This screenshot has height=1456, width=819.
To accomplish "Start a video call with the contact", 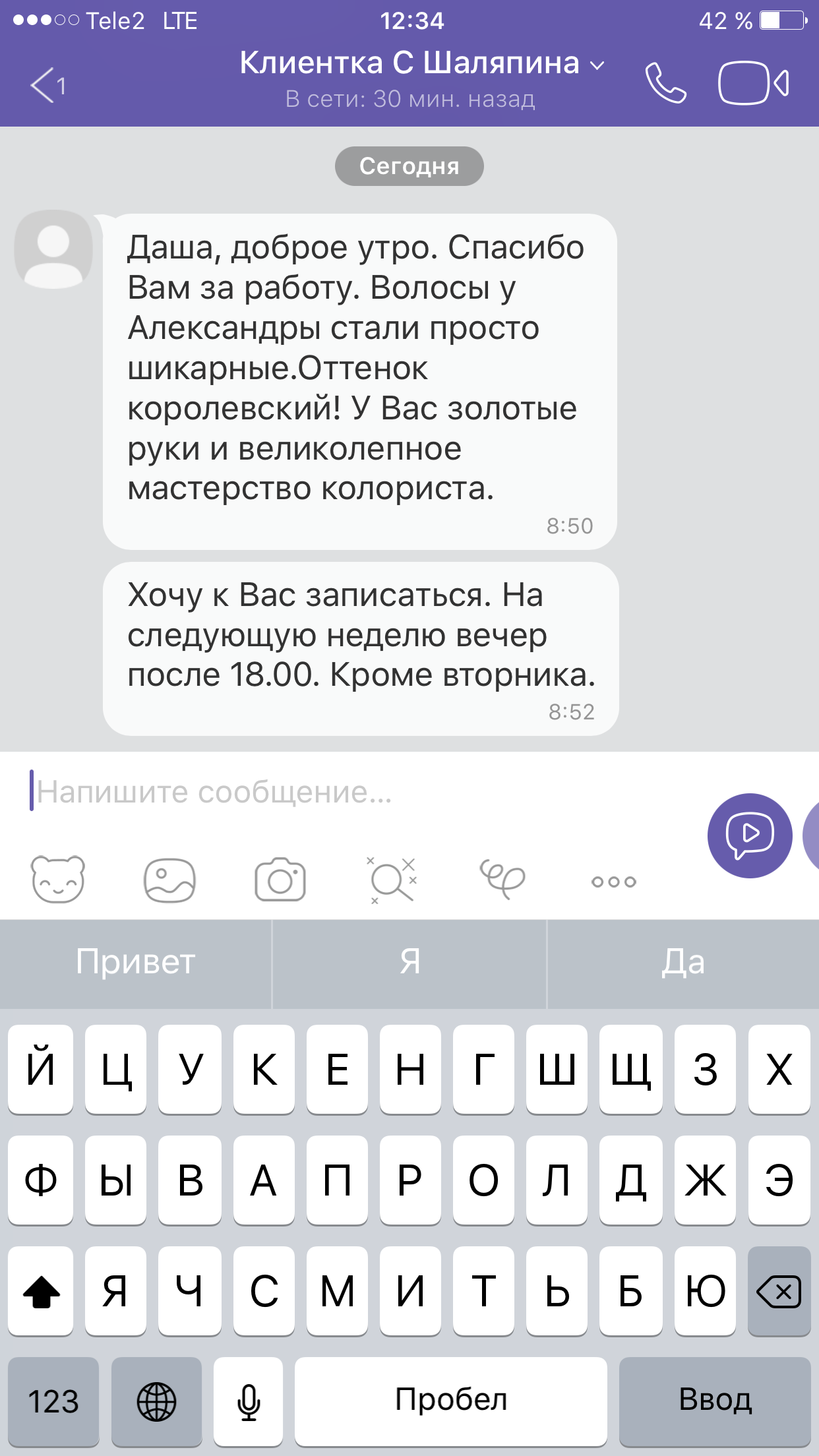I will click(x=754, y=83).
